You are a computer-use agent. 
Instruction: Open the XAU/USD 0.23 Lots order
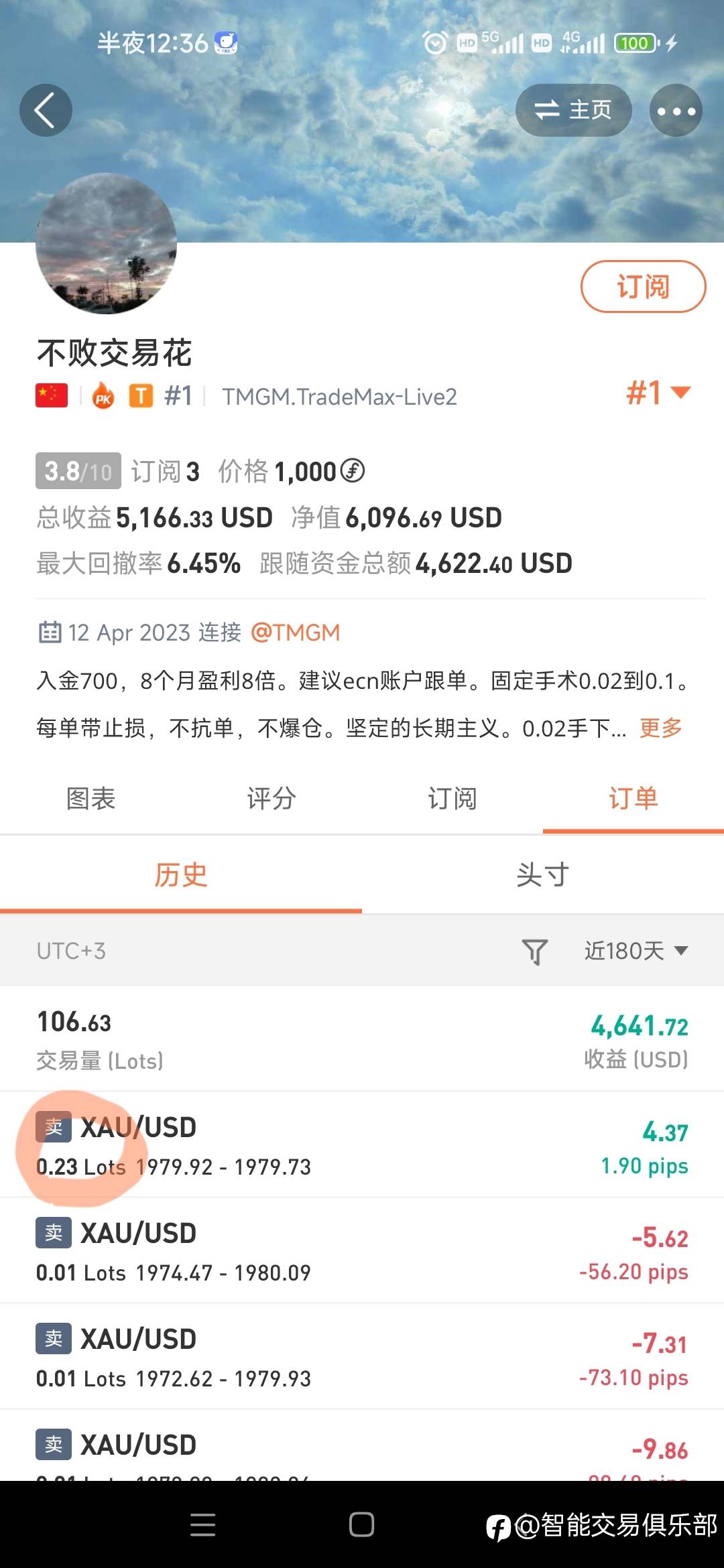[362, 1145]
